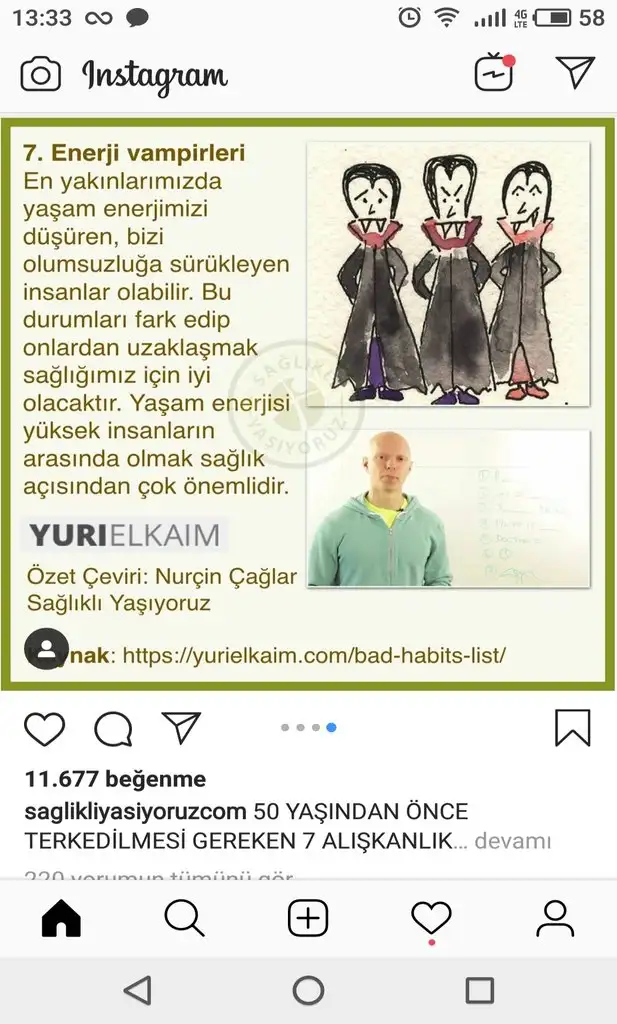The width and height of the screenshot is (617, 1024).
Task: Go to the Home tab
Action: [x=61, y=918]
